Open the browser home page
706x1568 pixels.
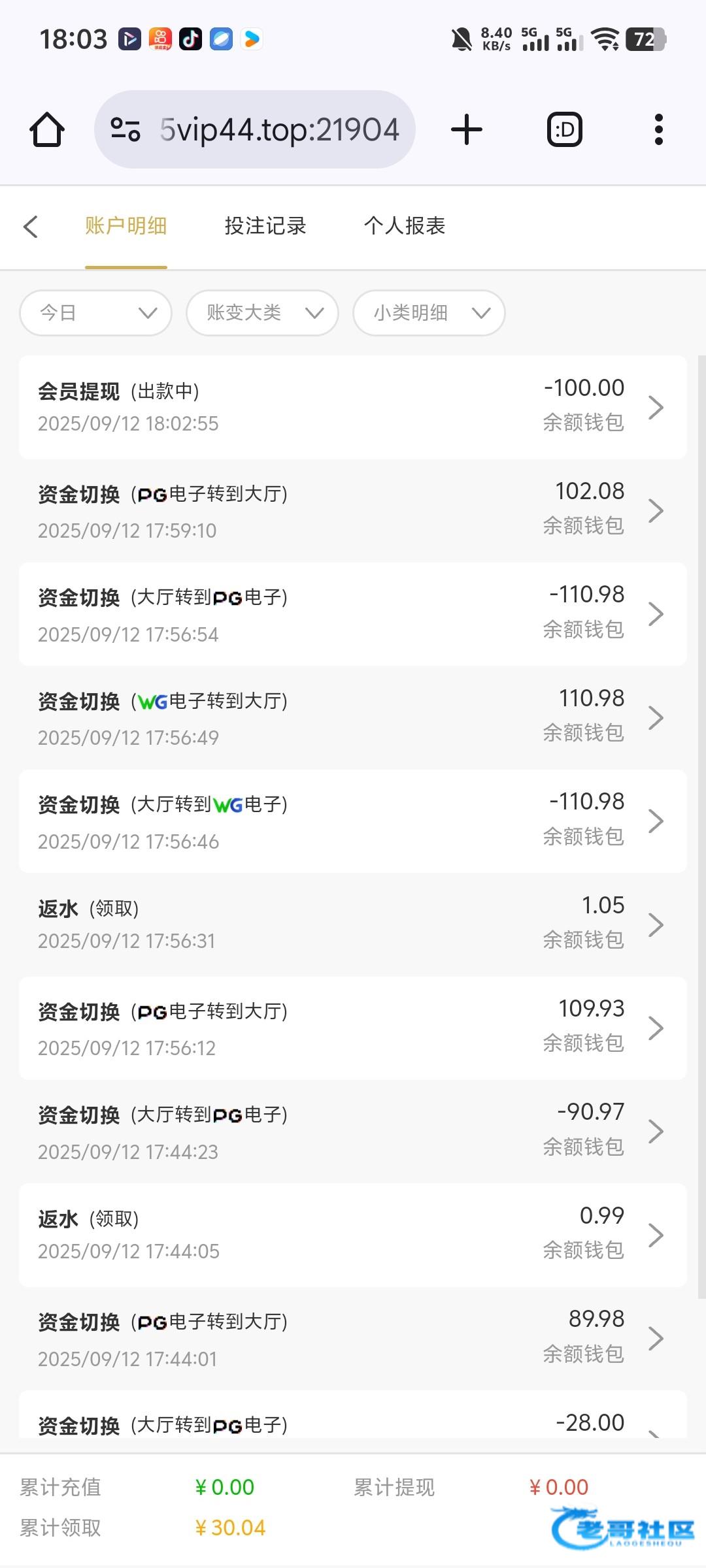click(47, 129)
